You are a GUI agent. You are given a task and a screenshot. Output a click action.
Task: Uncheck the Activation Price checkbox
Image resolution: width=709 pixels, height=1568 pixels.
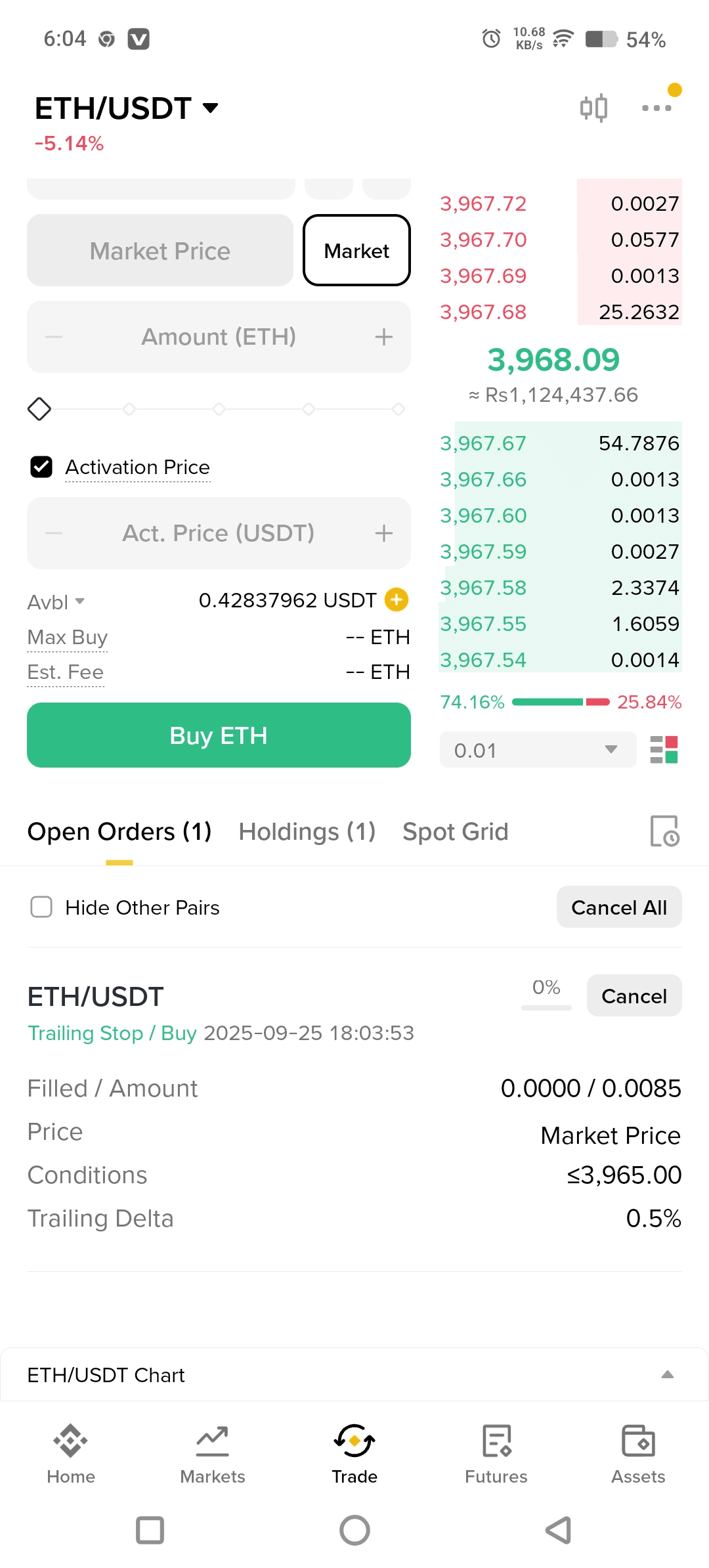point(41,467)
